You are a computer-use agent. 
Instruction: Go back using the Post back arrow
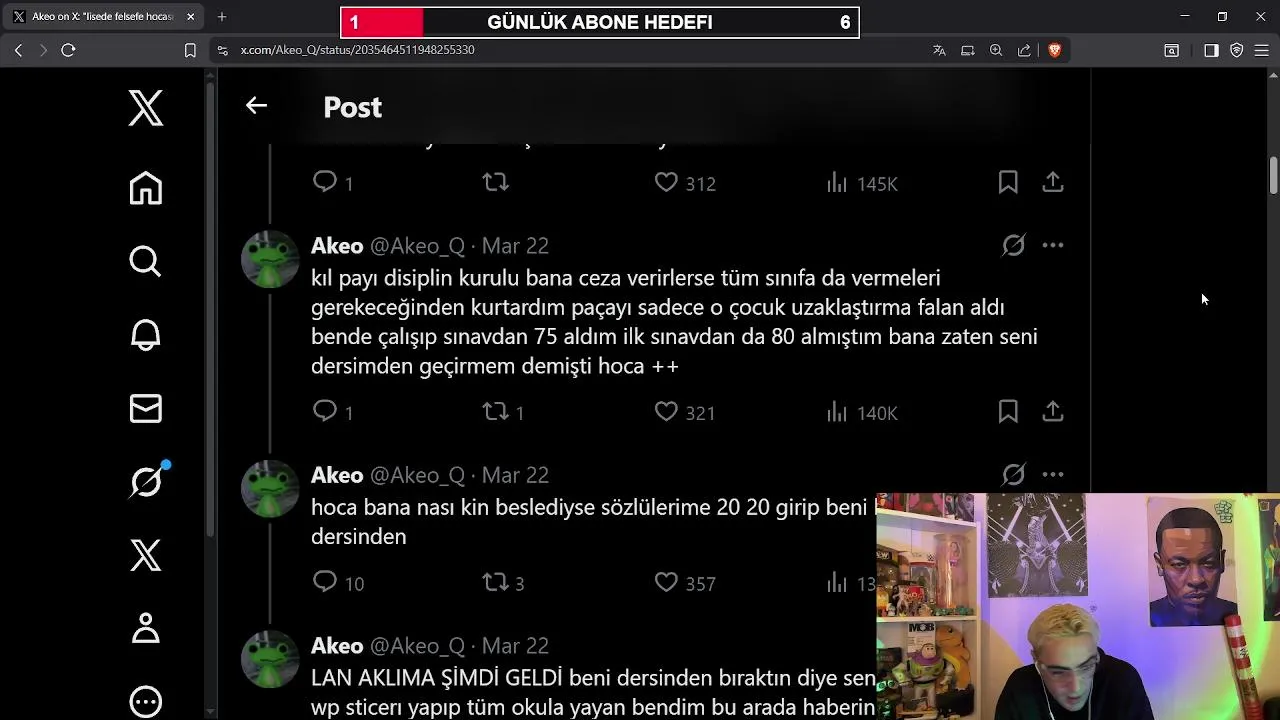pyautogui.click(x=256, y=106)
